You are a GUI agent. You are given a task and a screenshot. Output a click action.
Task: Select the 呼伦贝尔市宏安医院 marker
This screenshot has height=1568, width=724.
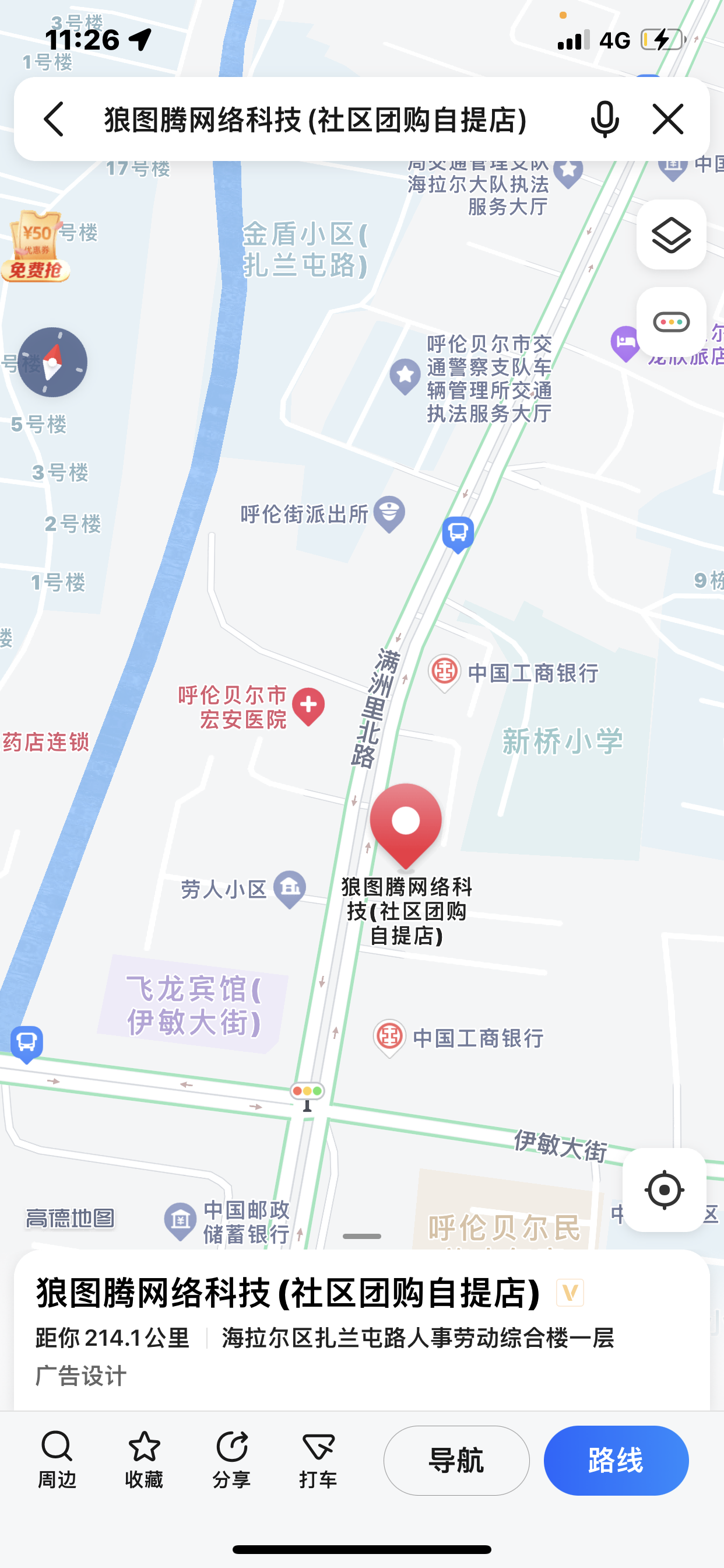tap(308, 706)
